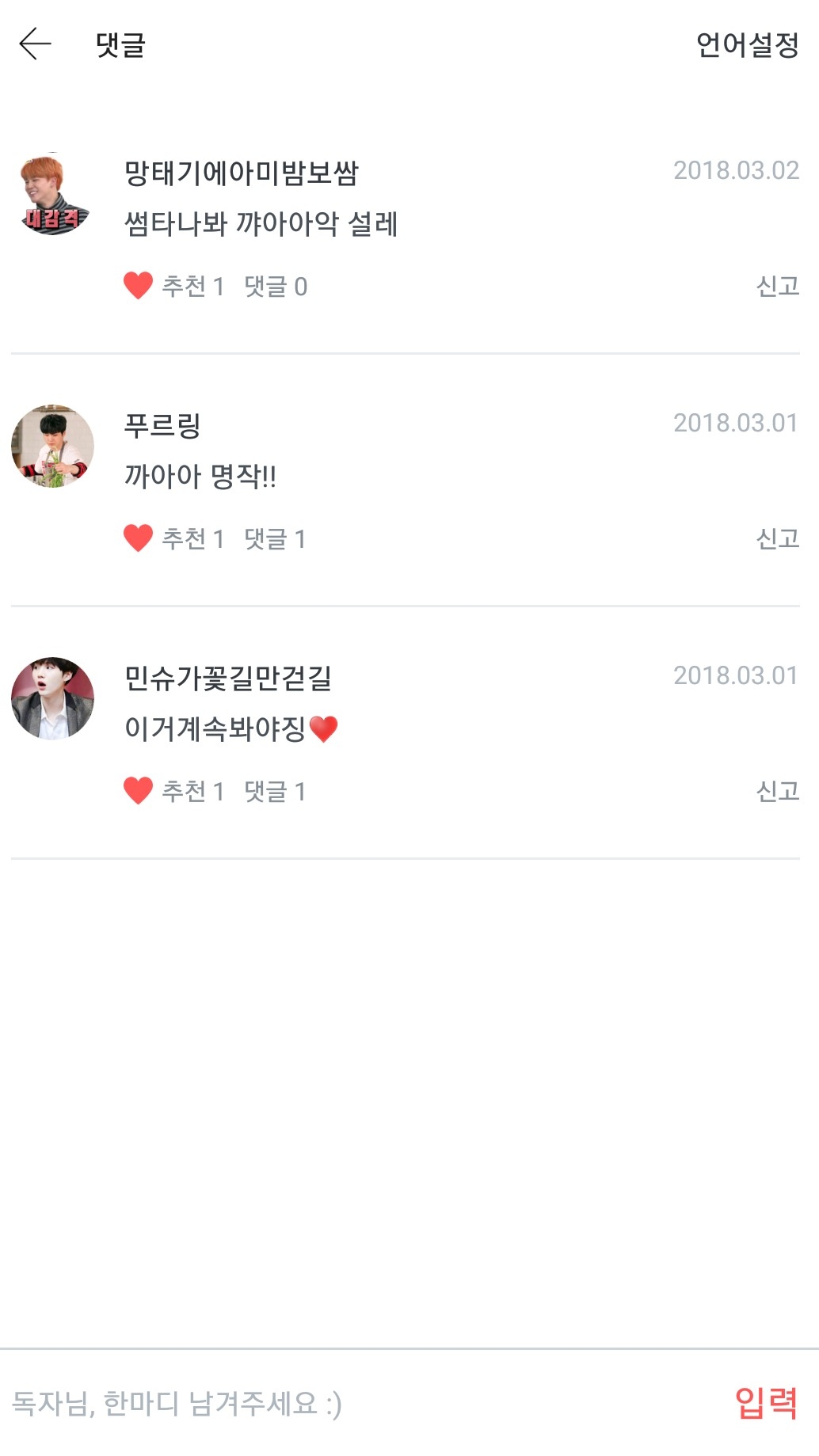The image size is (819, 1456).
Task: Open 망태기에아미밤보쌈's profile picture
Action: [53, 194]
